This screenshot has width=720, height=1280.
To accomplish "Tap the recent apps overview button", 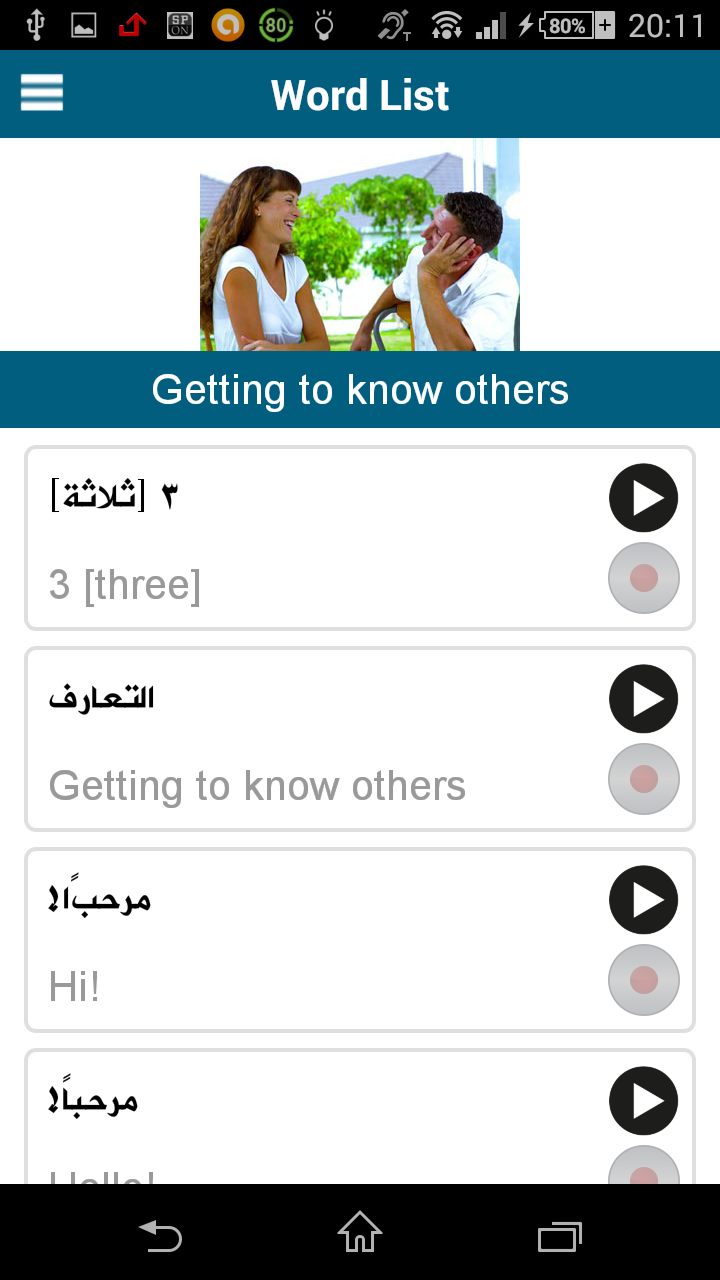I will tap(559, 1237).
